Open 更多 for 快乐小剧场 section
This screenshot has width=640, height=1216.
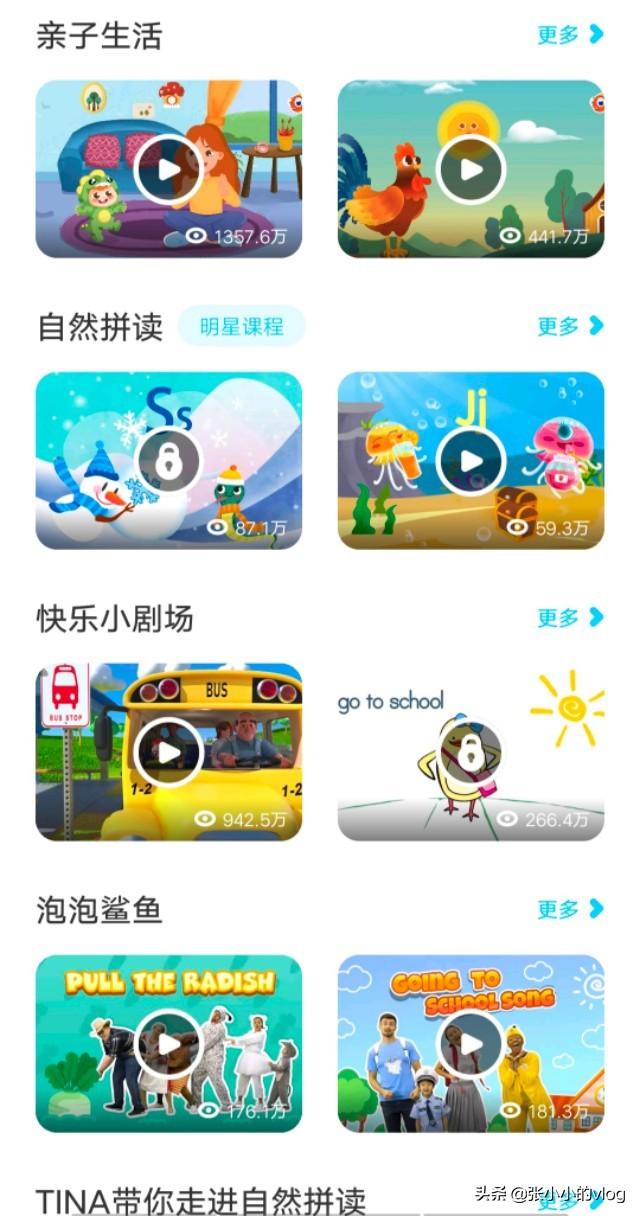[570, 618]
